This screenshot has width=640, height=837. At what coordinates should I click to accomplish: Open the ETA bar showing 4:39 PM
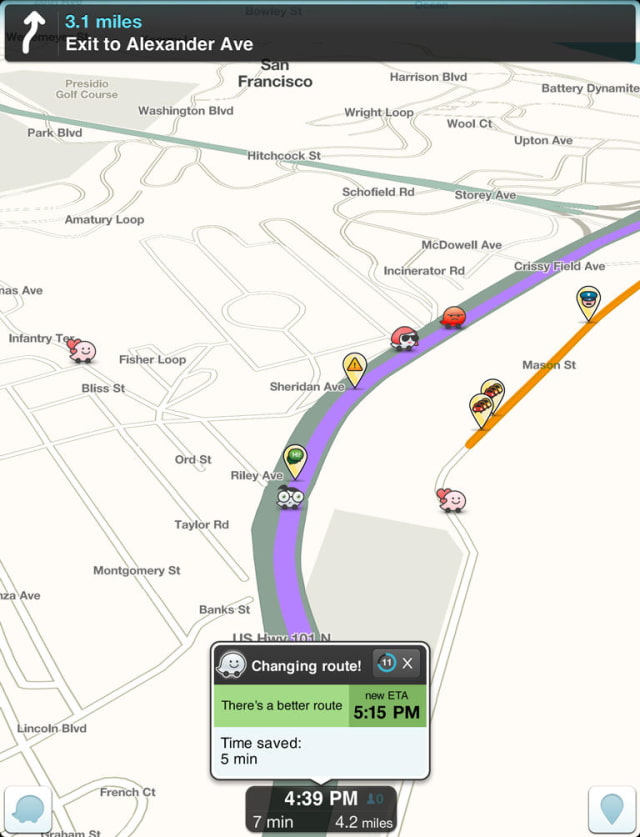pyautogui.click(x=320, y=809)
